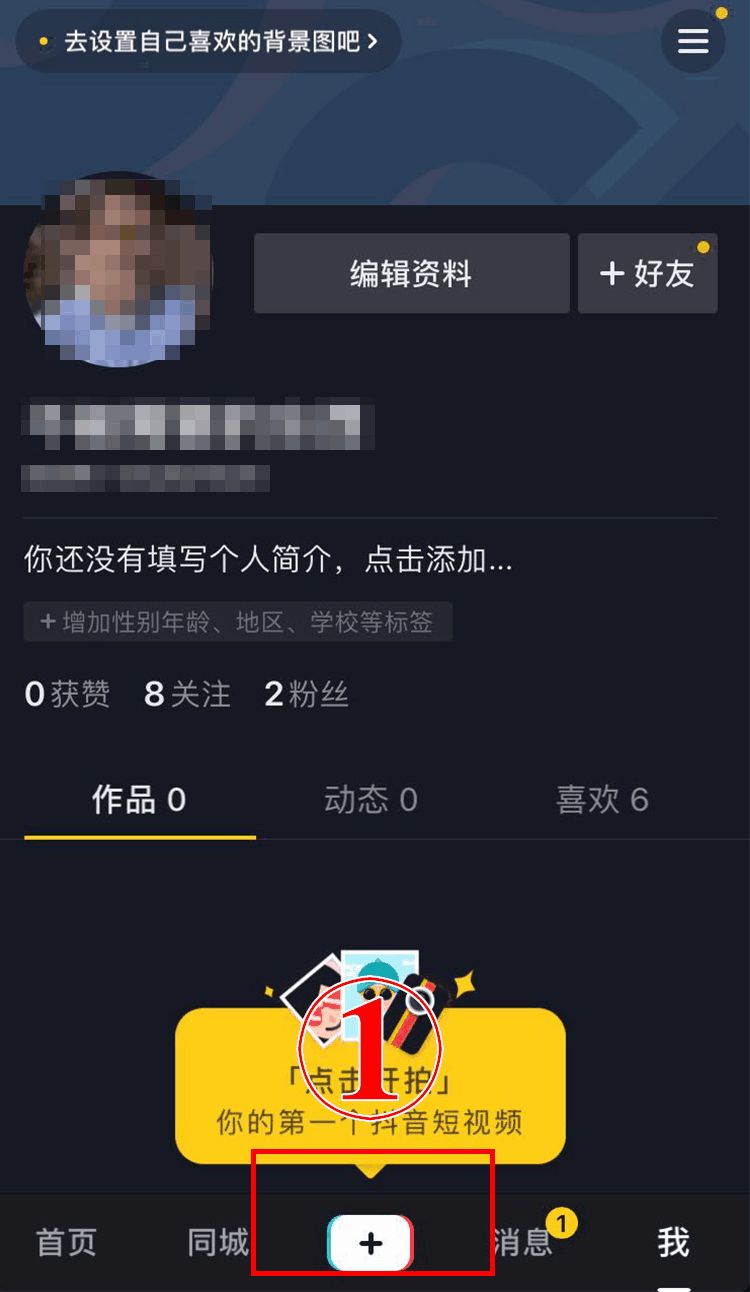The width and height of the screenshot is (750, 1292).
Task: Go to the 首页 home tab
Action: click(66, 1242)
